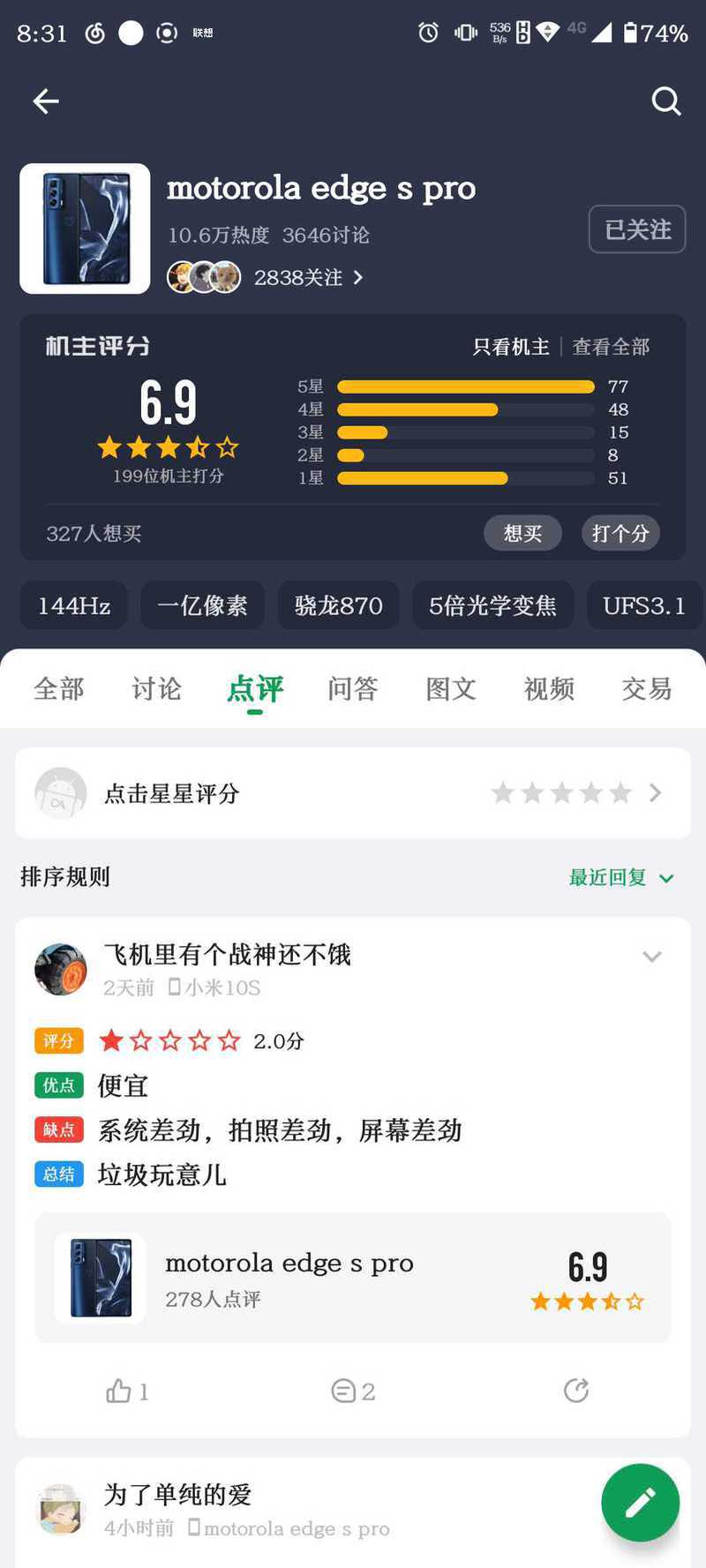This screenshot has height=1568, width=706.
Task: Open comments on 飞机里有个战神还不饿's review
Action: pos(353,1392)
